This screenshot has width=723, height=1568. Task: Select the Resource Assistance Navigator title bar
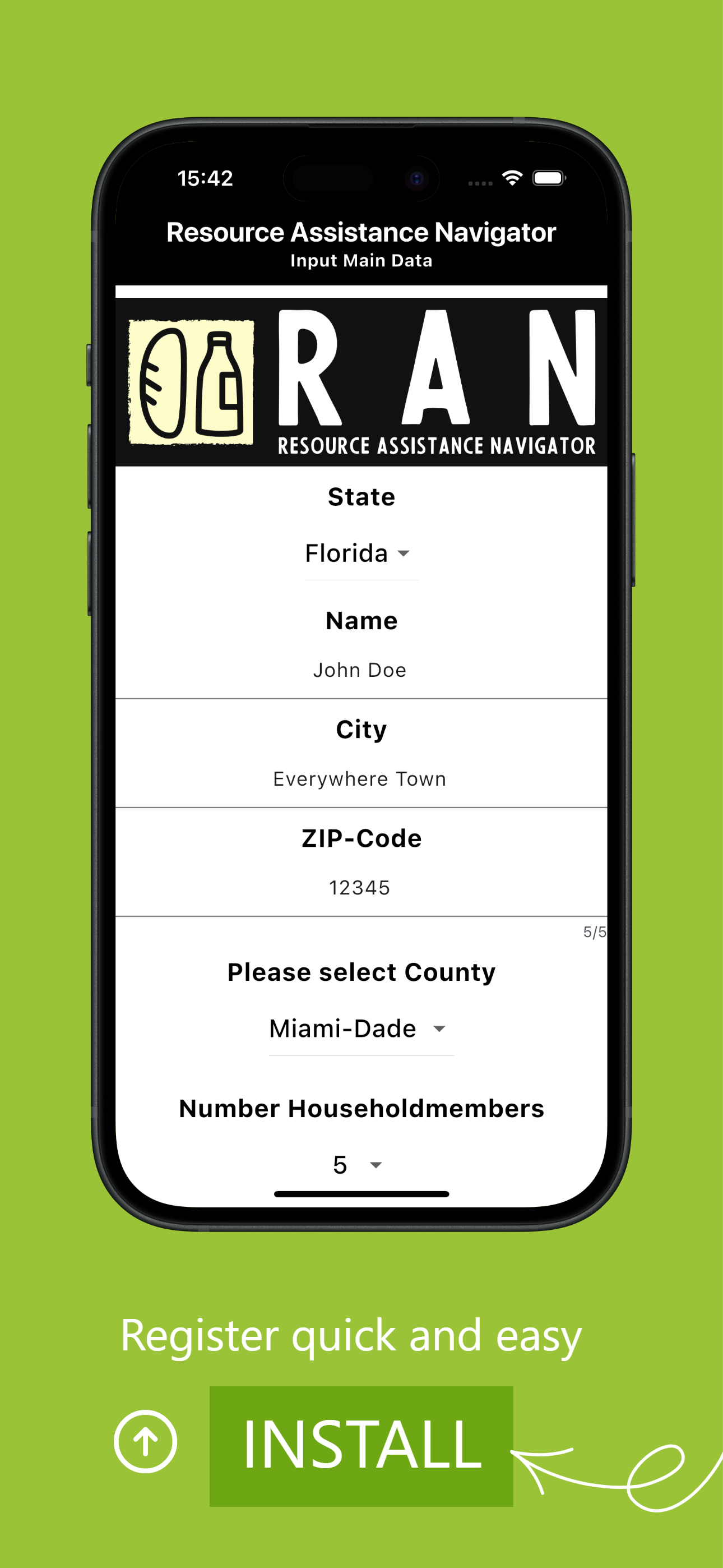[361, 232]
